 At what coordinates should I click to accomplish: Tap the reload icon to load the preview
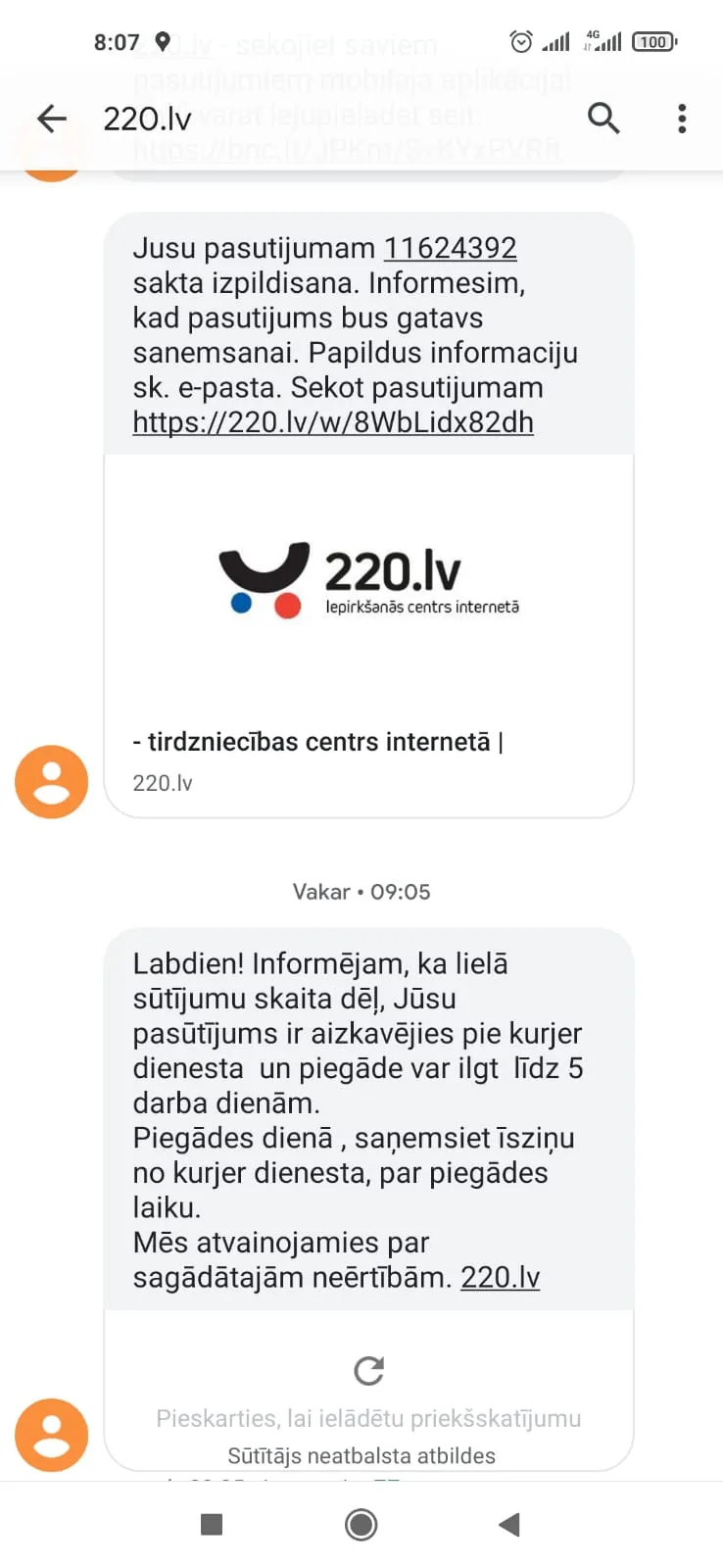[368, 1370]
